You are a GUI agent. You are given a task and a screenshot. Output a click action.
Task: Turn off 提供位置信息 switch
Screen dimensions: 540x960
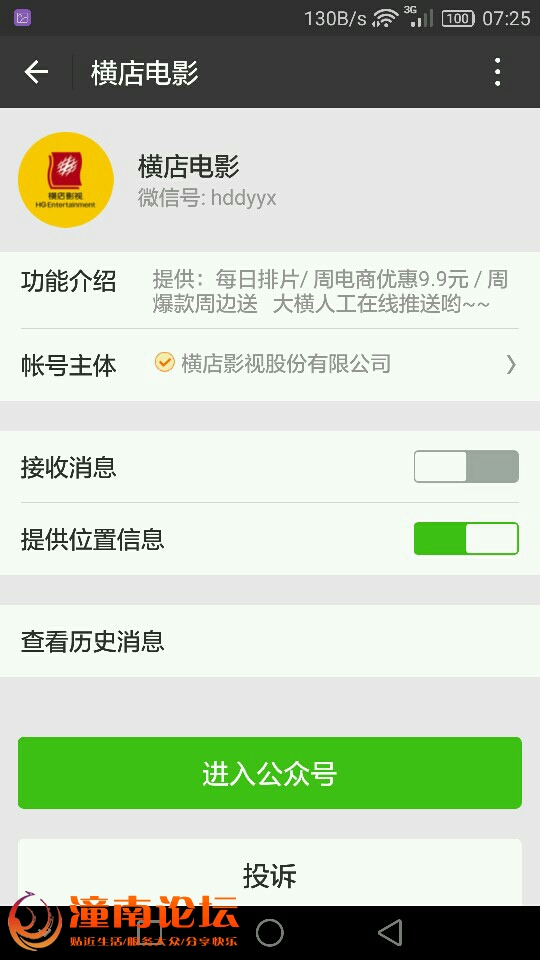pos(466,539)
